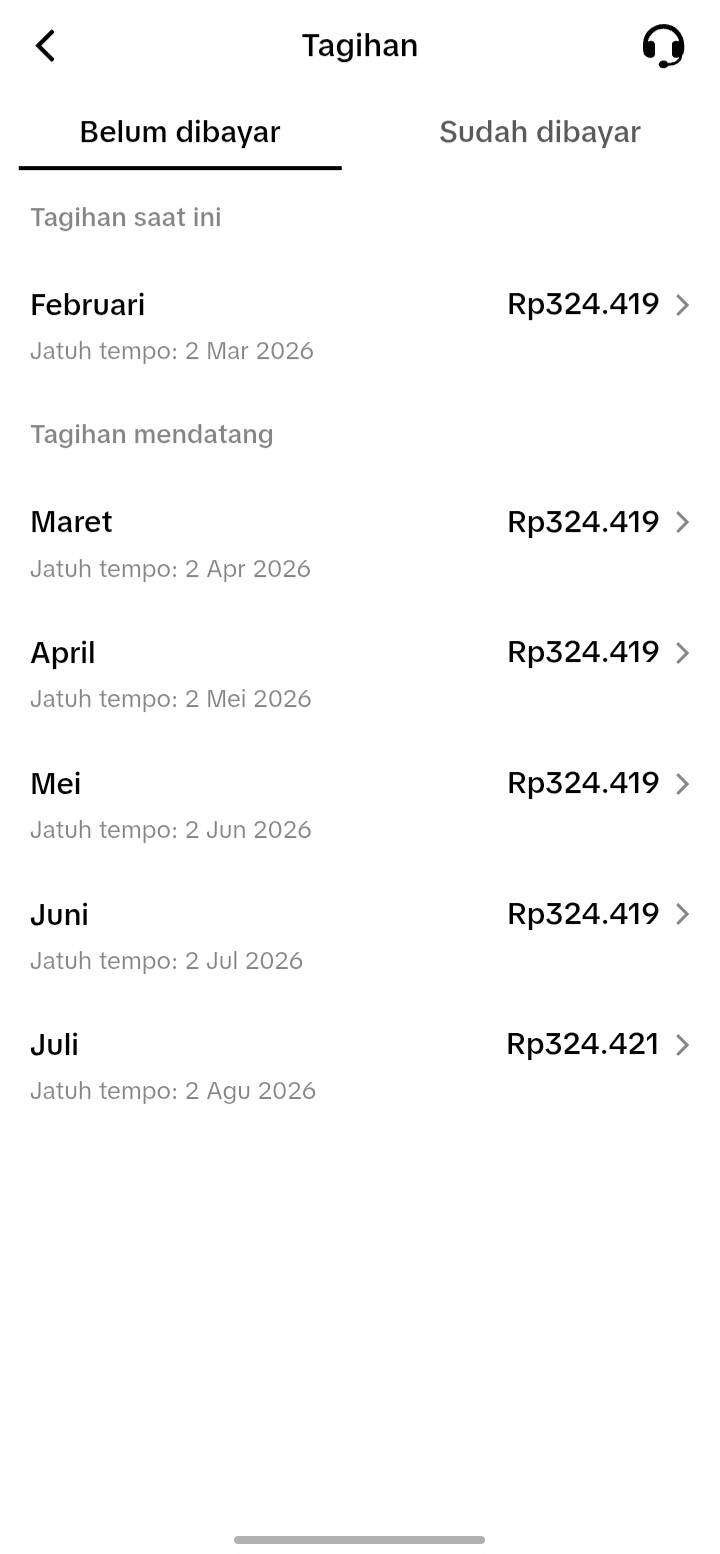Image resolution: width=720 pixels, height=1554 pixels.
Task: Open the Juni bill due 2 Jul
Action: (x=360, y=936)
